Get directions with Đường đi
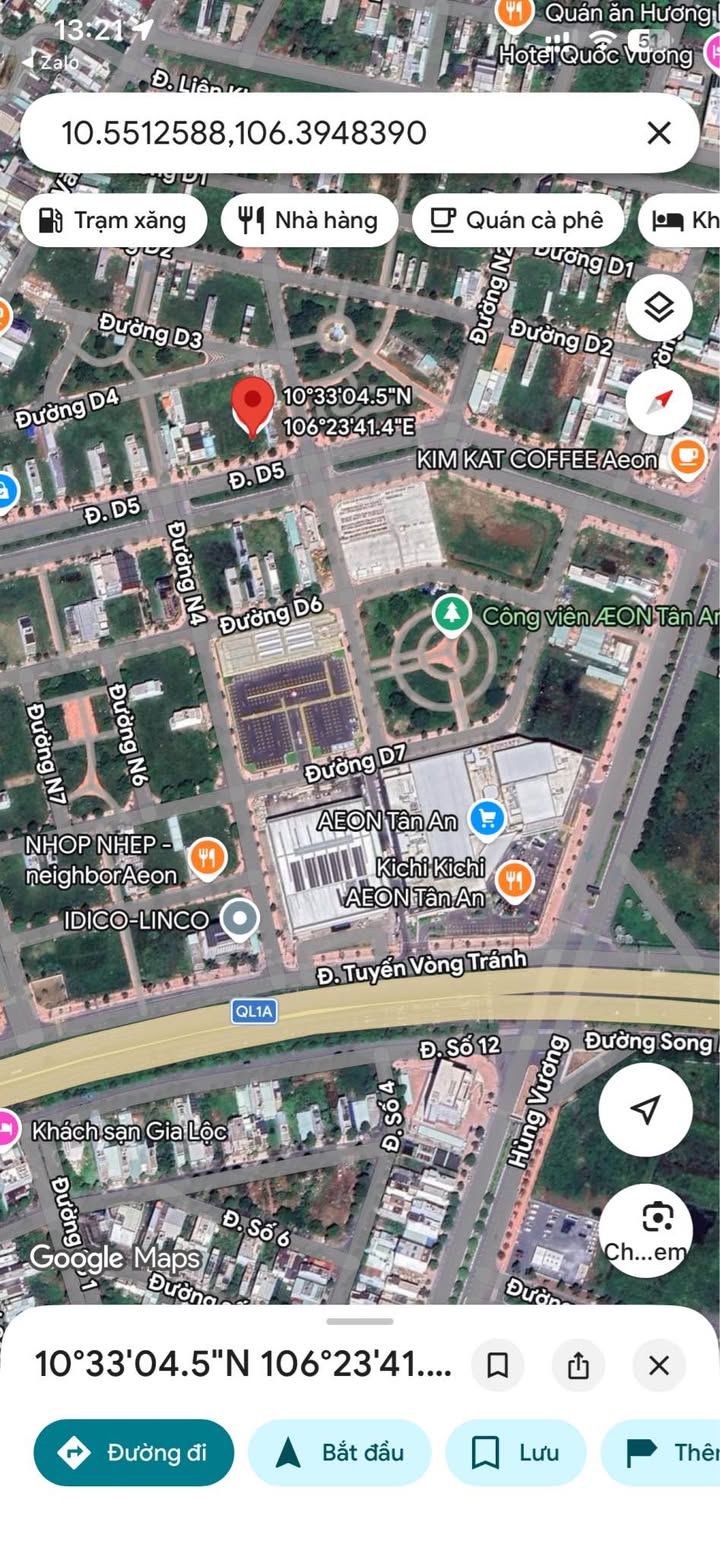This screenshot has height=1557, width=720. tap(134, 1452)
